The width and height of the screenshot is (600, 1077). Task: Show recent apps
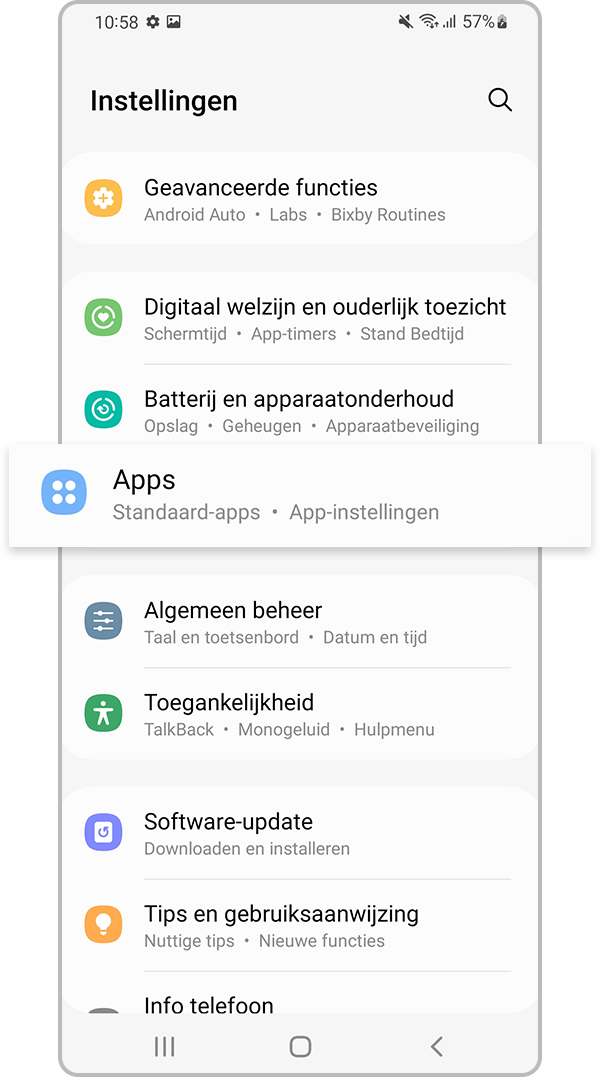point(165,1047)
